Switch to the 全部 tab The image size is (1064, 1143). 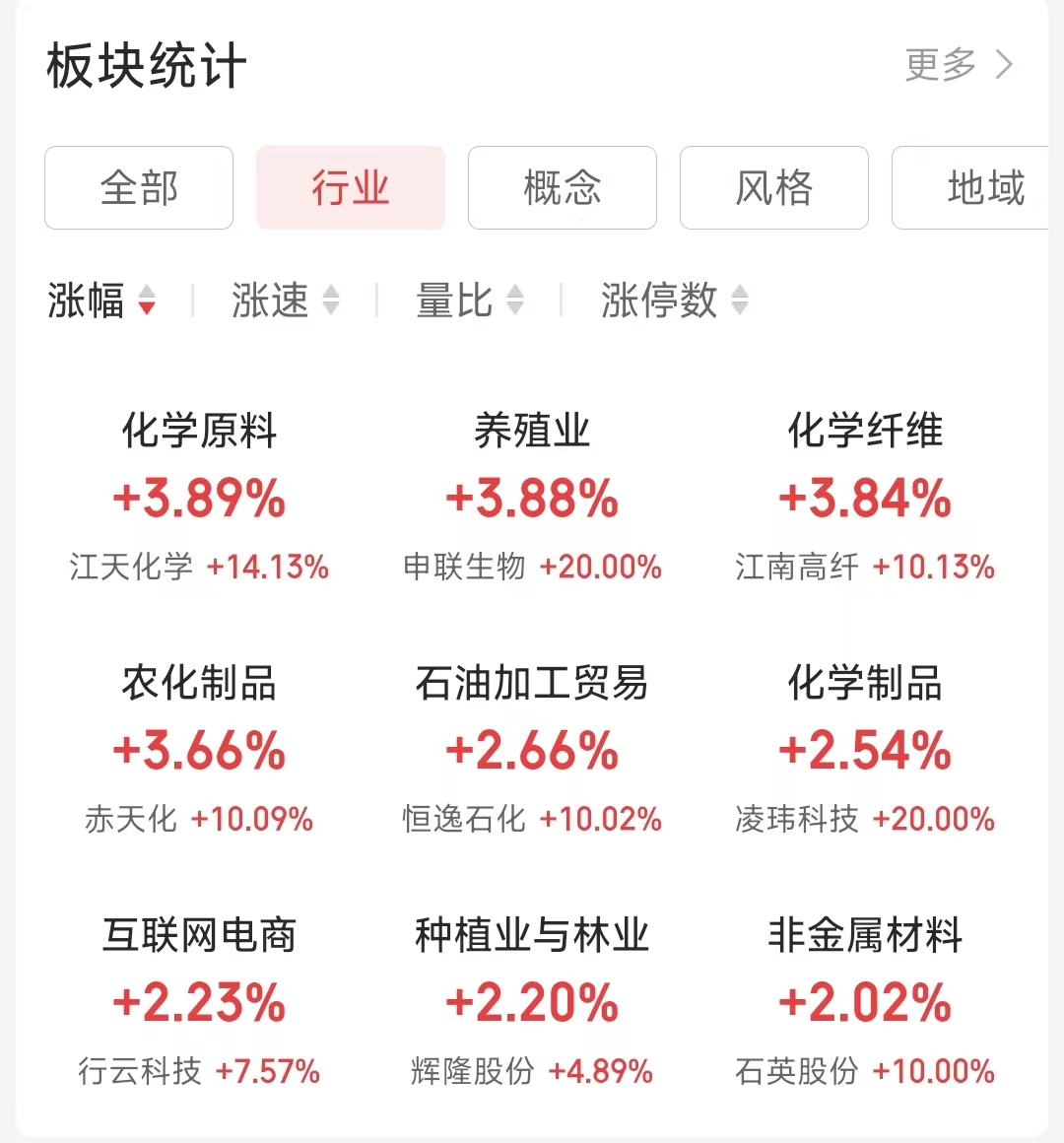coord(139,188)
